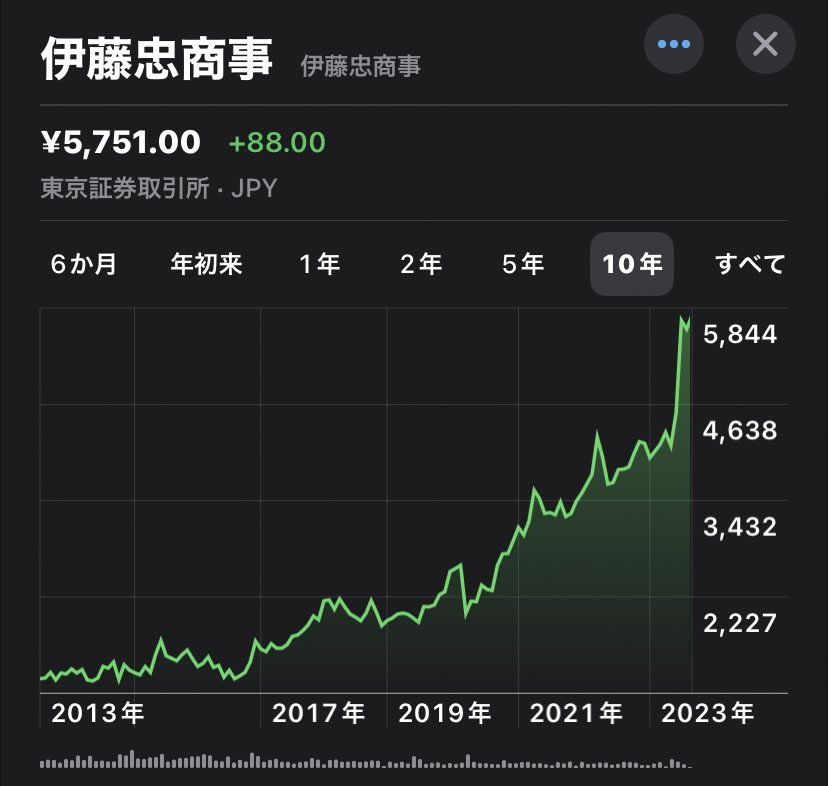Open the three-dot more options menu
This screenshot has width=828, height=786.
pos(674,44)
